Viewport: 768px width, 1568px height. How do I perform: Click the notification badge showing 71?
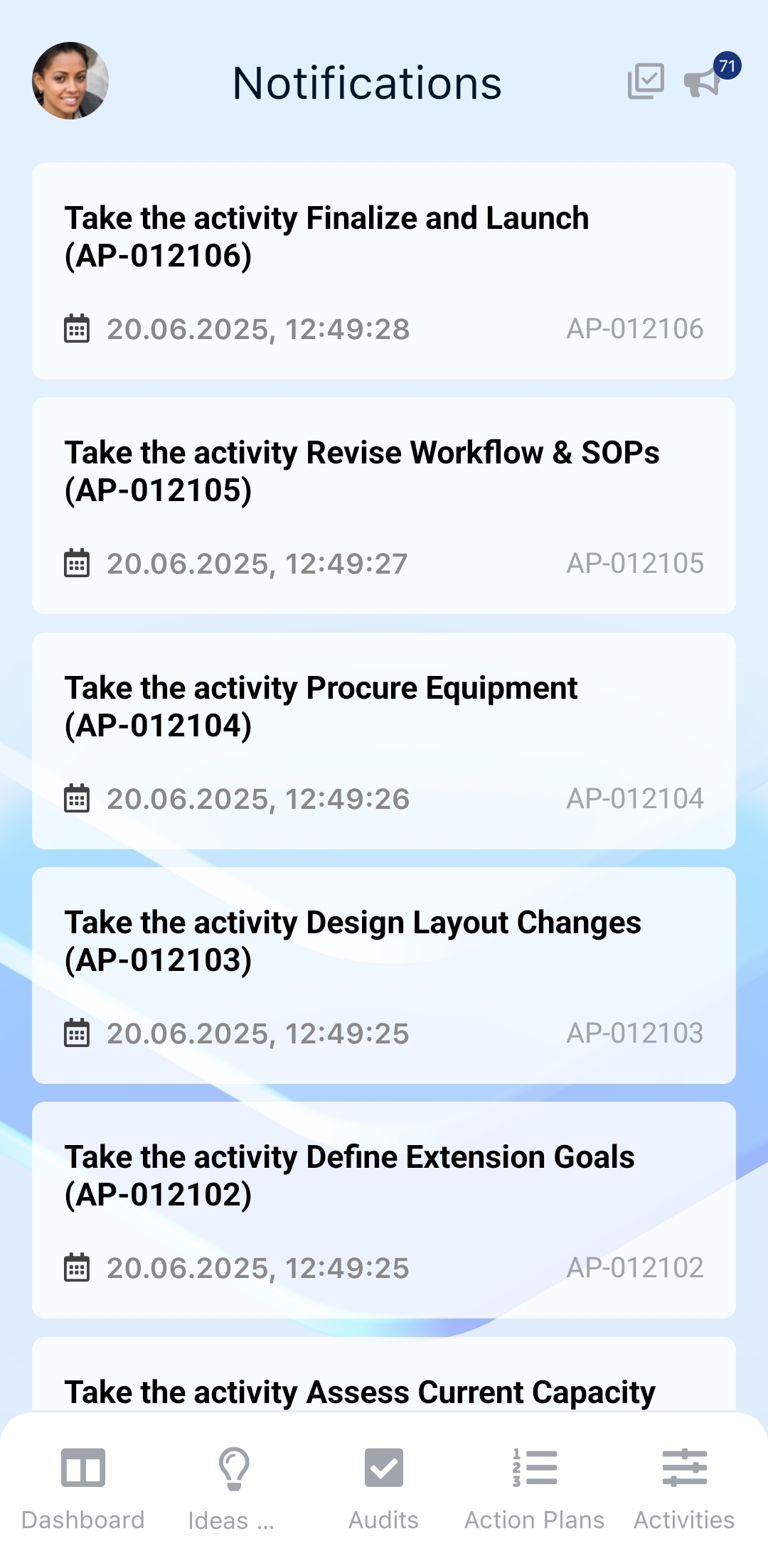(x=727, y=66)
